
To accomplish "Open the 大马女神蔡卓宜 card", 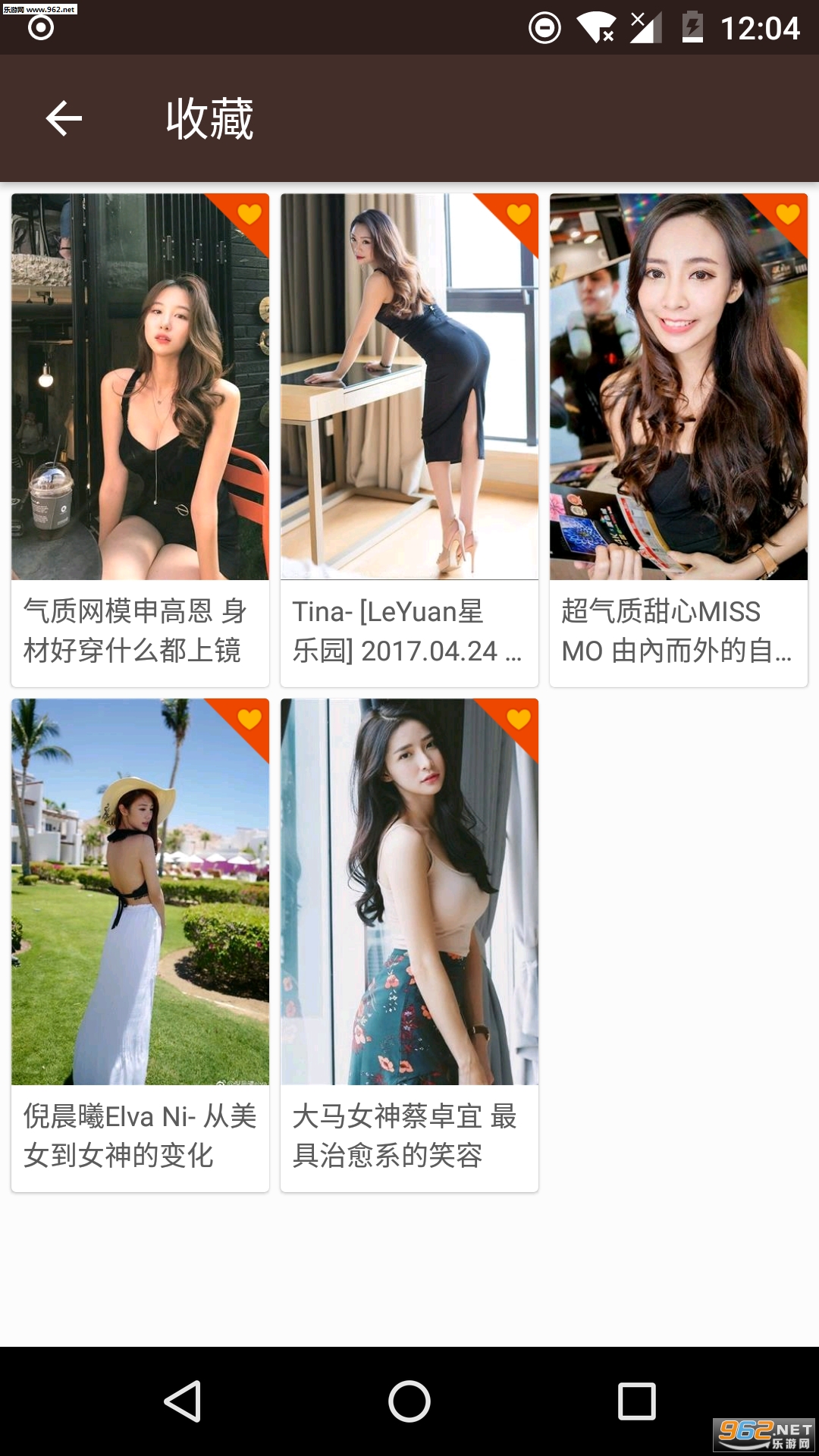I will click(x=409, y=944).
